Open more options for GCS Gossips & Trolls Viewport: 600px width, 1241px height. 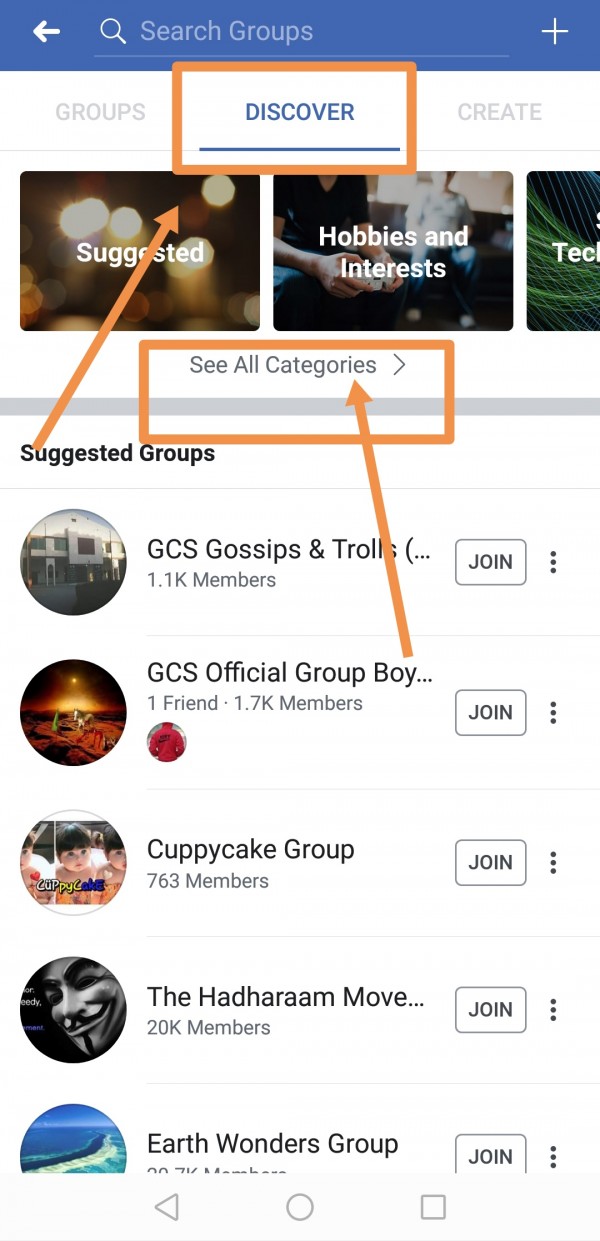(553, 562)
